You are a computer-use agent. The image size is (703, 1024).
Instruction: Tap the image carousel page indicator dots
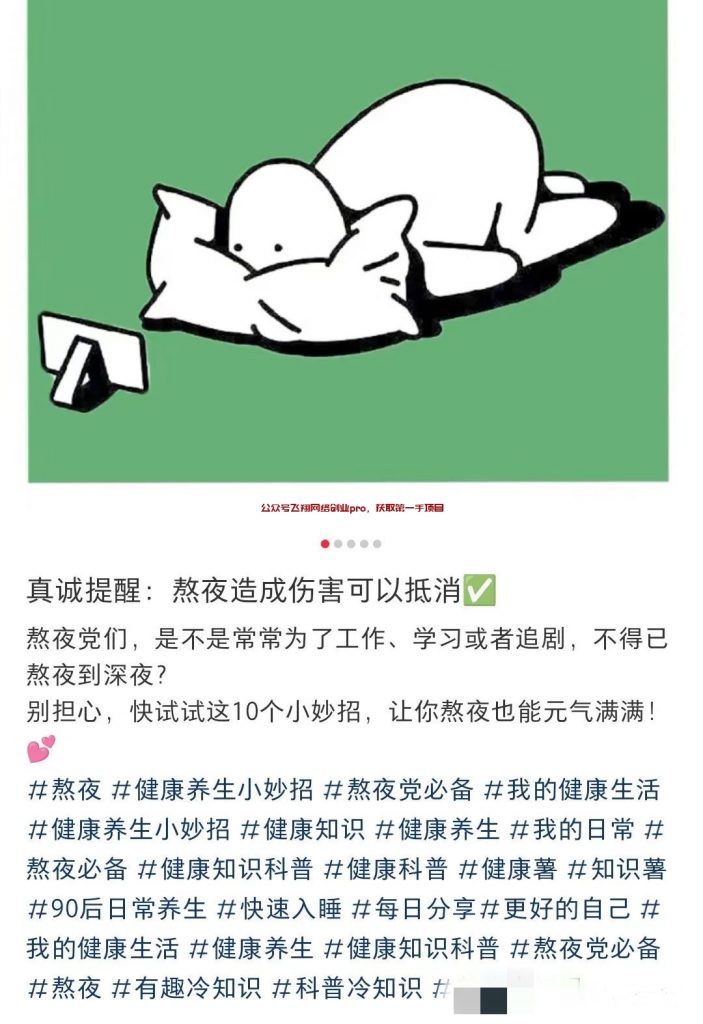pos(350,544)
